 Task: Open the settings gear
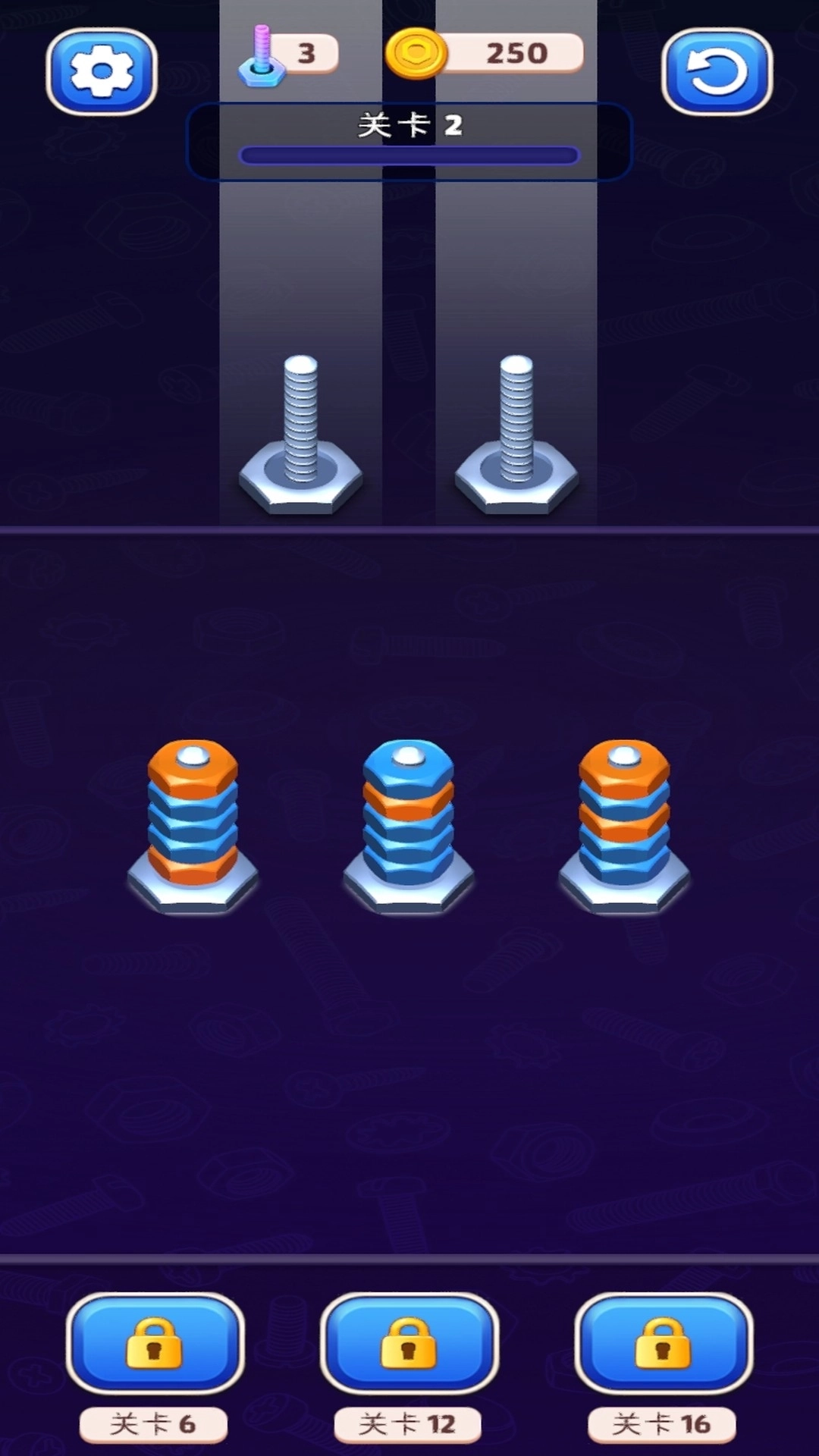pyautogui.click(x=102, y=72)
